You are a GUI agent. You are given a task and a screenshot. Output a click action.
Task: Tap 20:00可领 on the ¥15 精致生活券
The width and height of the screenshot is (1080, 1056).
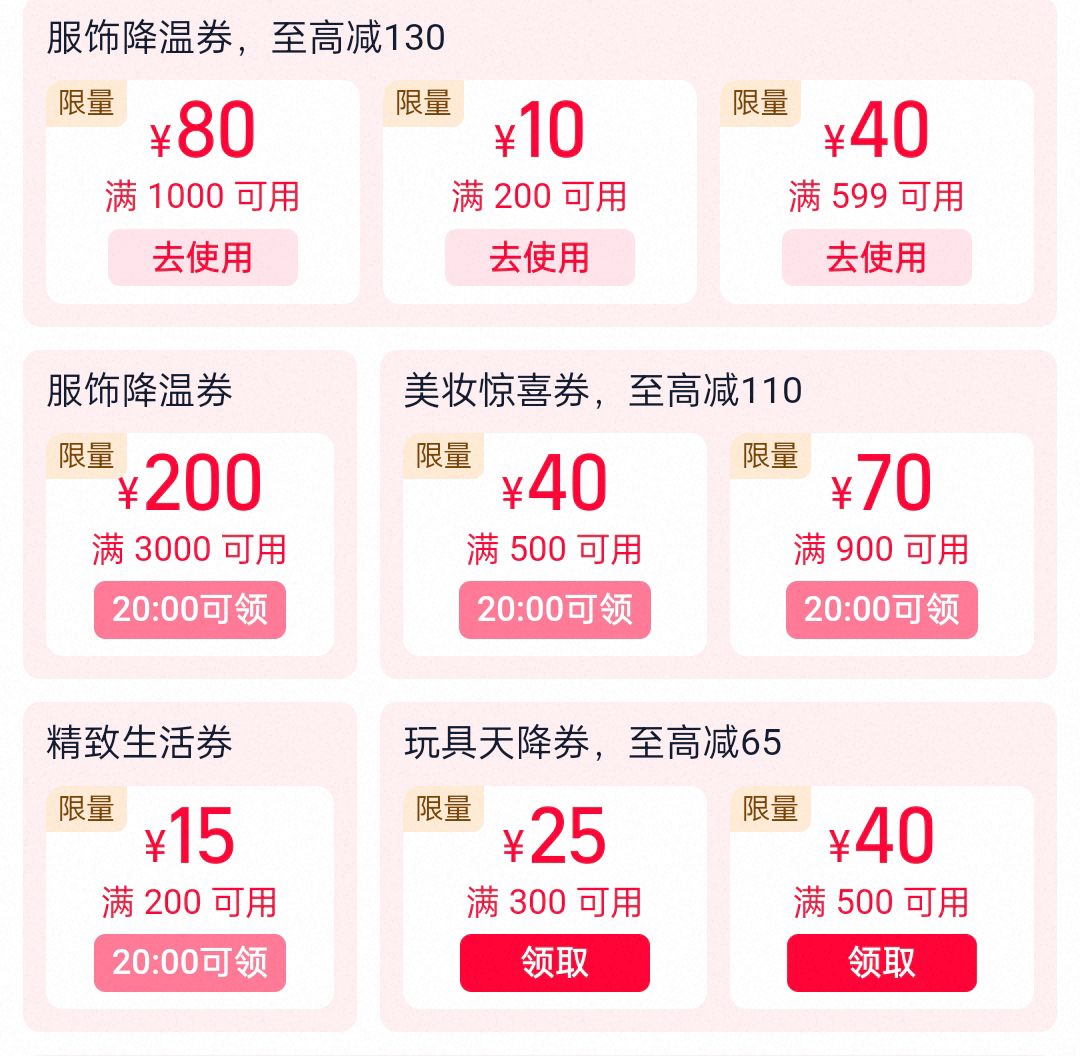(x=190, y=962)
